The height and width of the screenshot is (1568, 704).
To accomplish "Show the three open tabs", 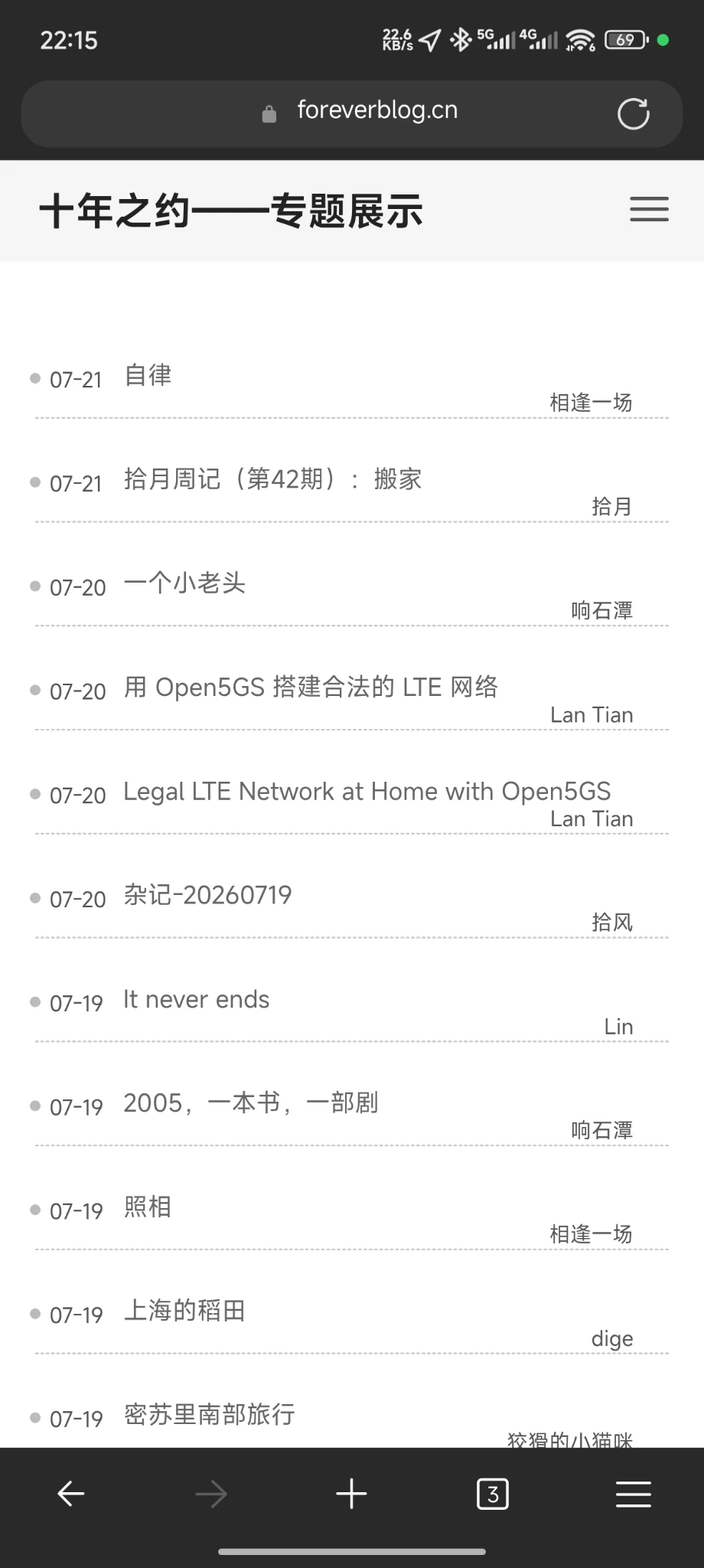I will (x=492, y=1494).
